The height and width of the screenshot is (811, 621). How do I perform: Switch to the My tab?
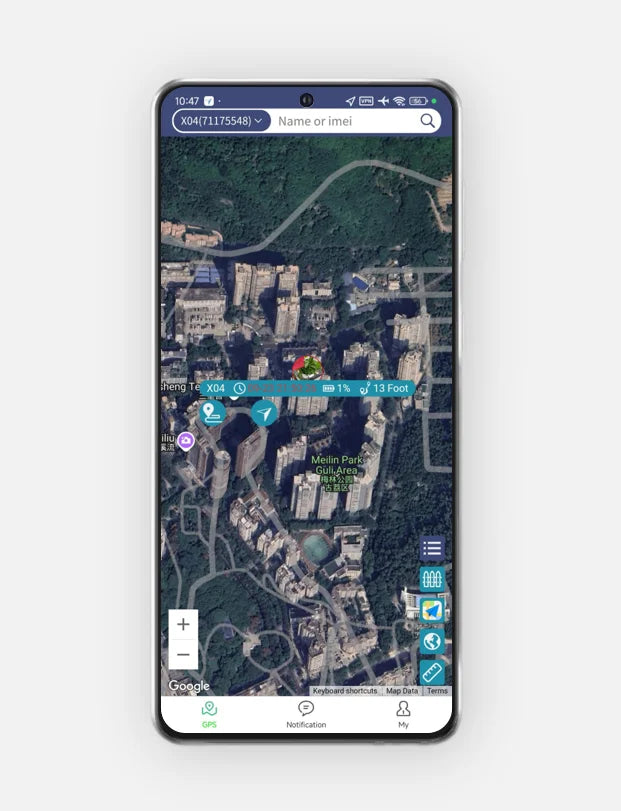click(403, 714)
